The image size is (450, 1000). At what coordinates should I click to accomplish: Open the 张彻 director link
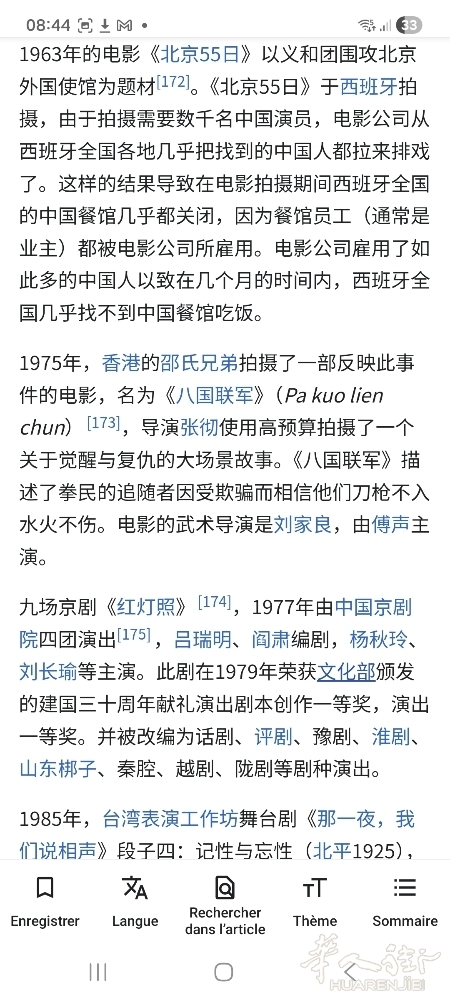click(199, 427)
